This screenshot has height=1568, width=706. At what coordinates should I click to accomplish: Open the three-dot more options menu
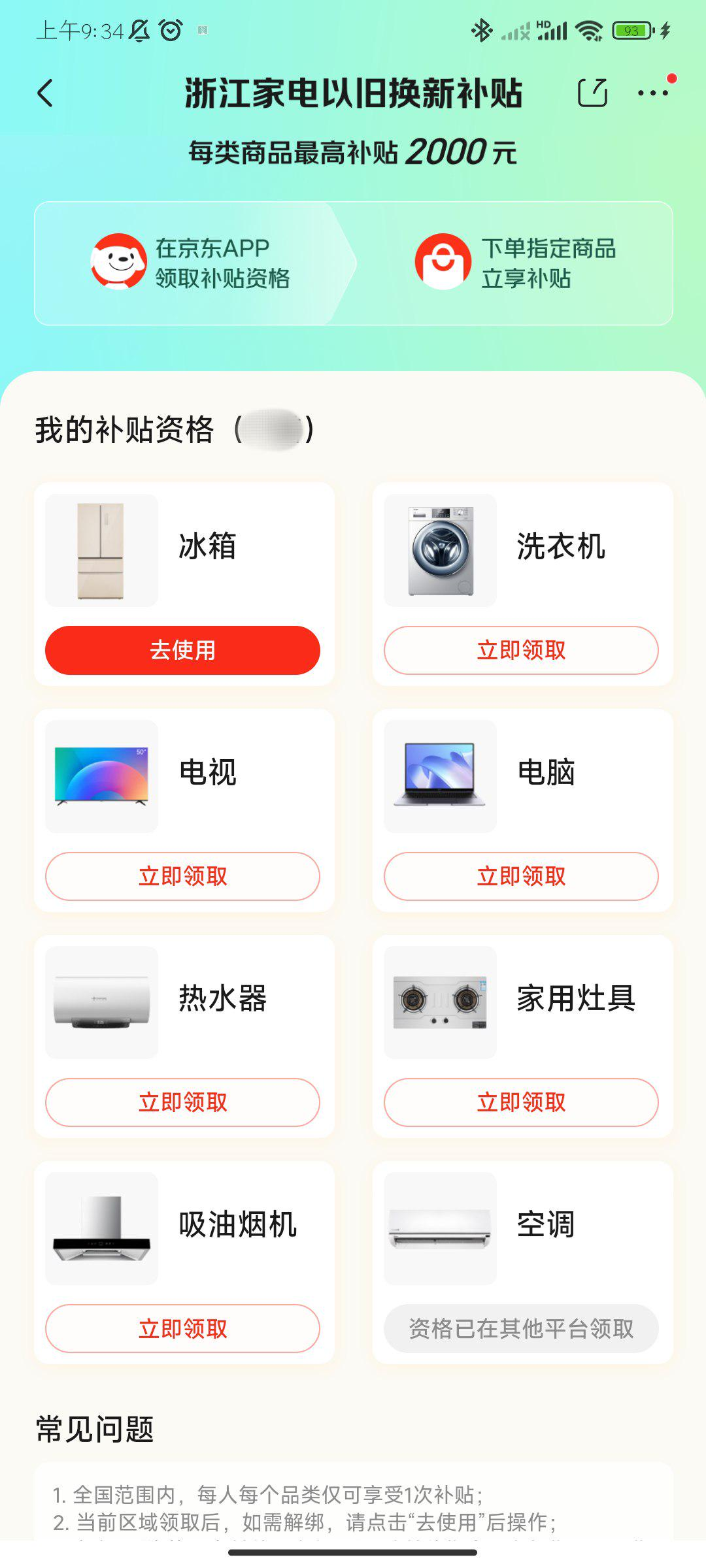[652, 93]
